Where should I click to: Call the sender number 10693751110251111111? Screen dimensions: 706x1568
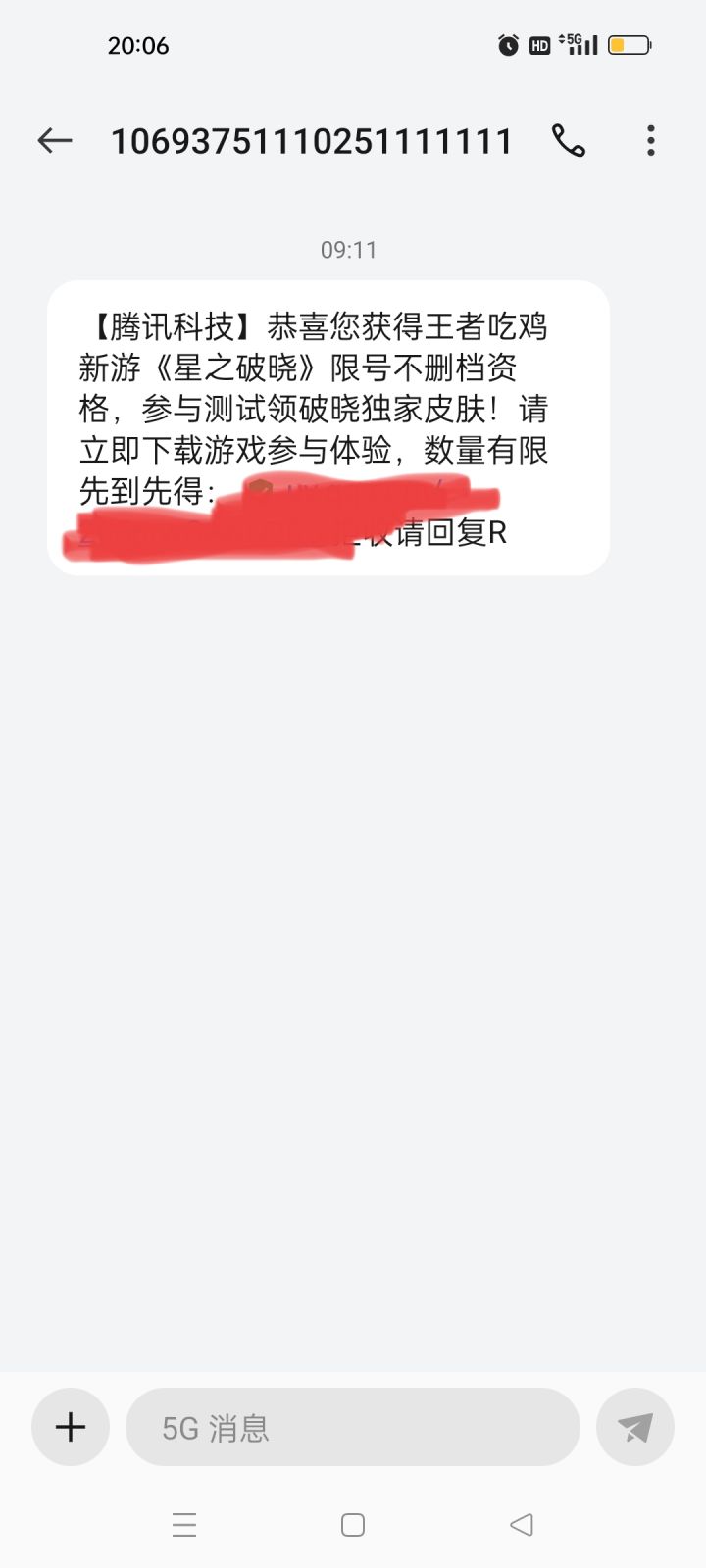[569, 141]
